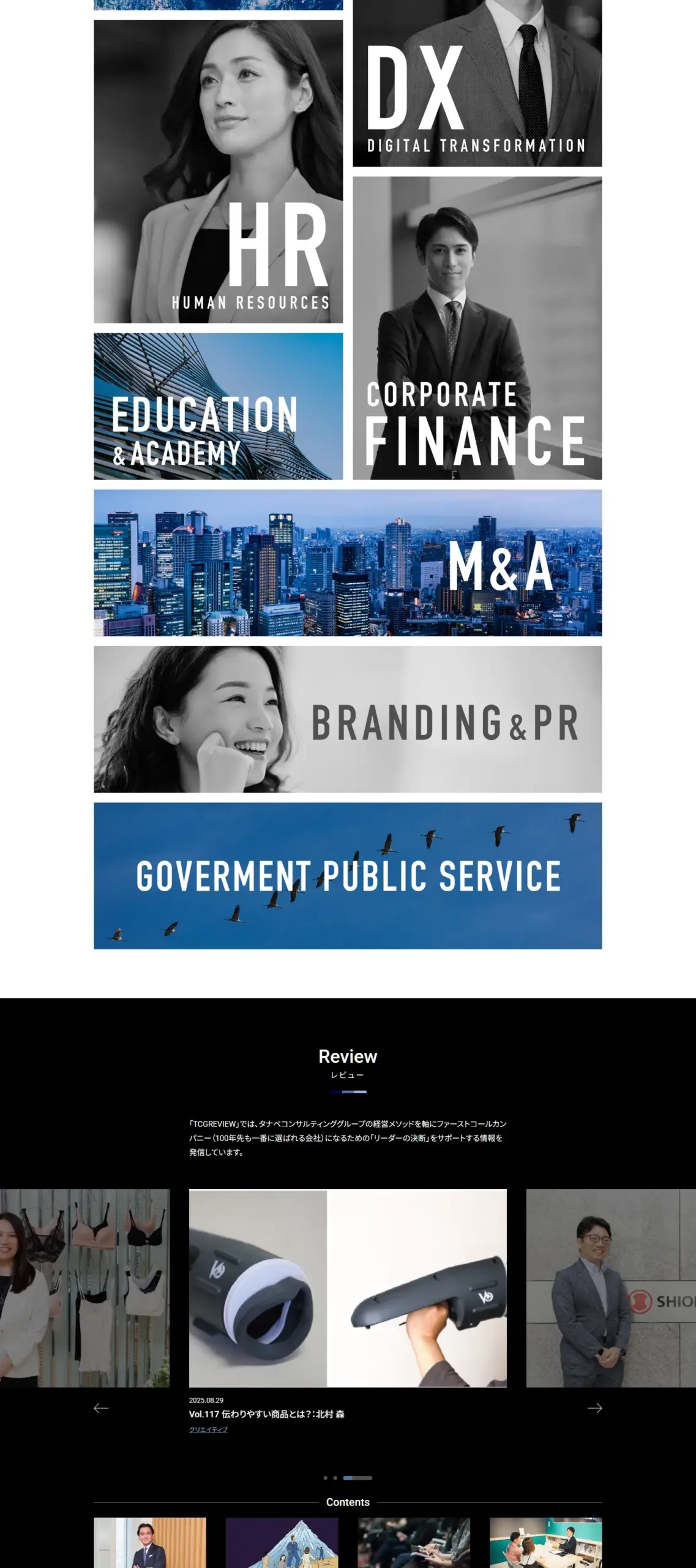The width and height of the screenshot is (696, 1568).
Task: Show the previous review slide
Action: coord(101,1408)
